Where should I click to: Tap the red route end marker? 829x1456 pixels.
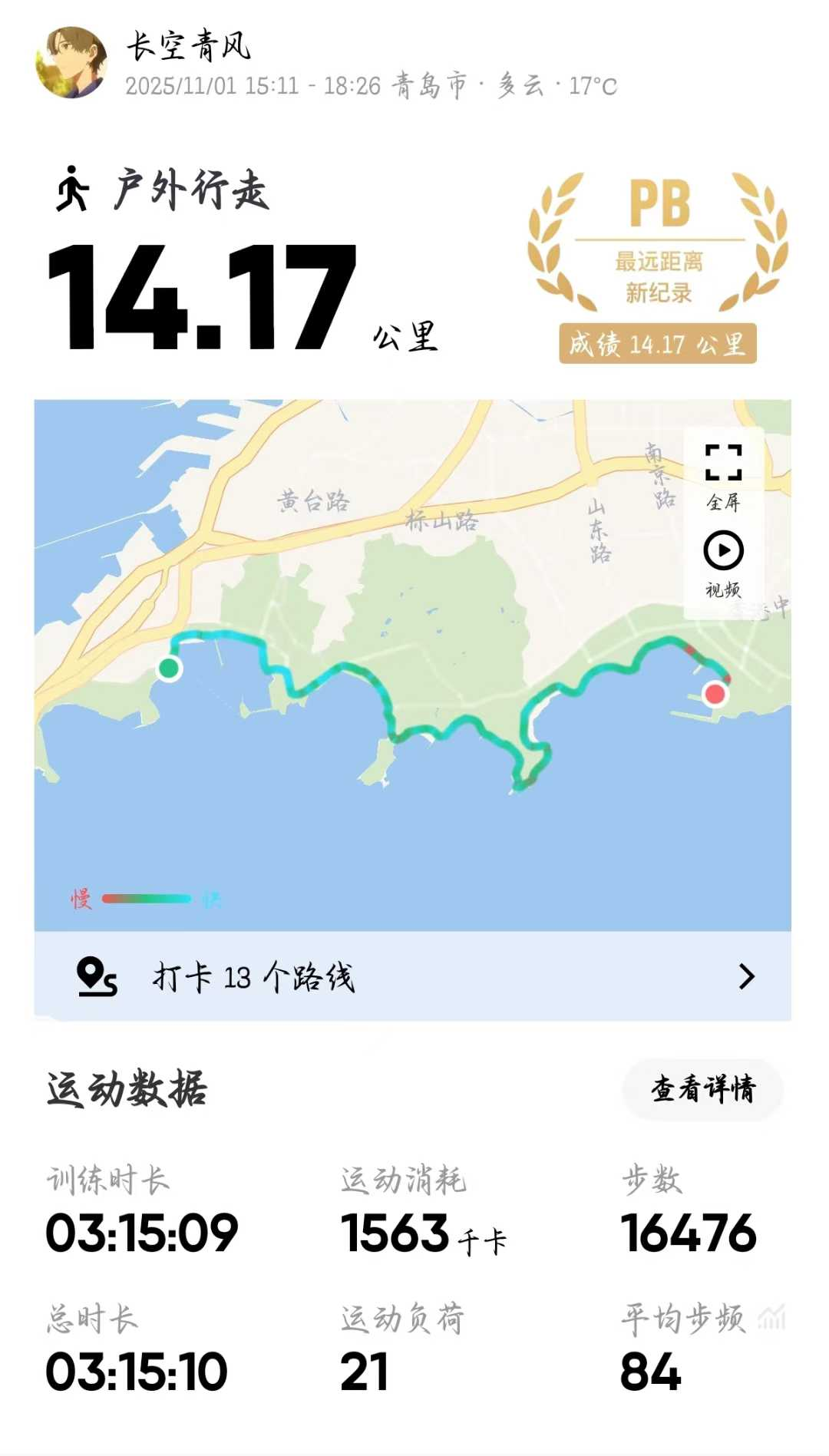pyautogui.click(x=715, y=693)
